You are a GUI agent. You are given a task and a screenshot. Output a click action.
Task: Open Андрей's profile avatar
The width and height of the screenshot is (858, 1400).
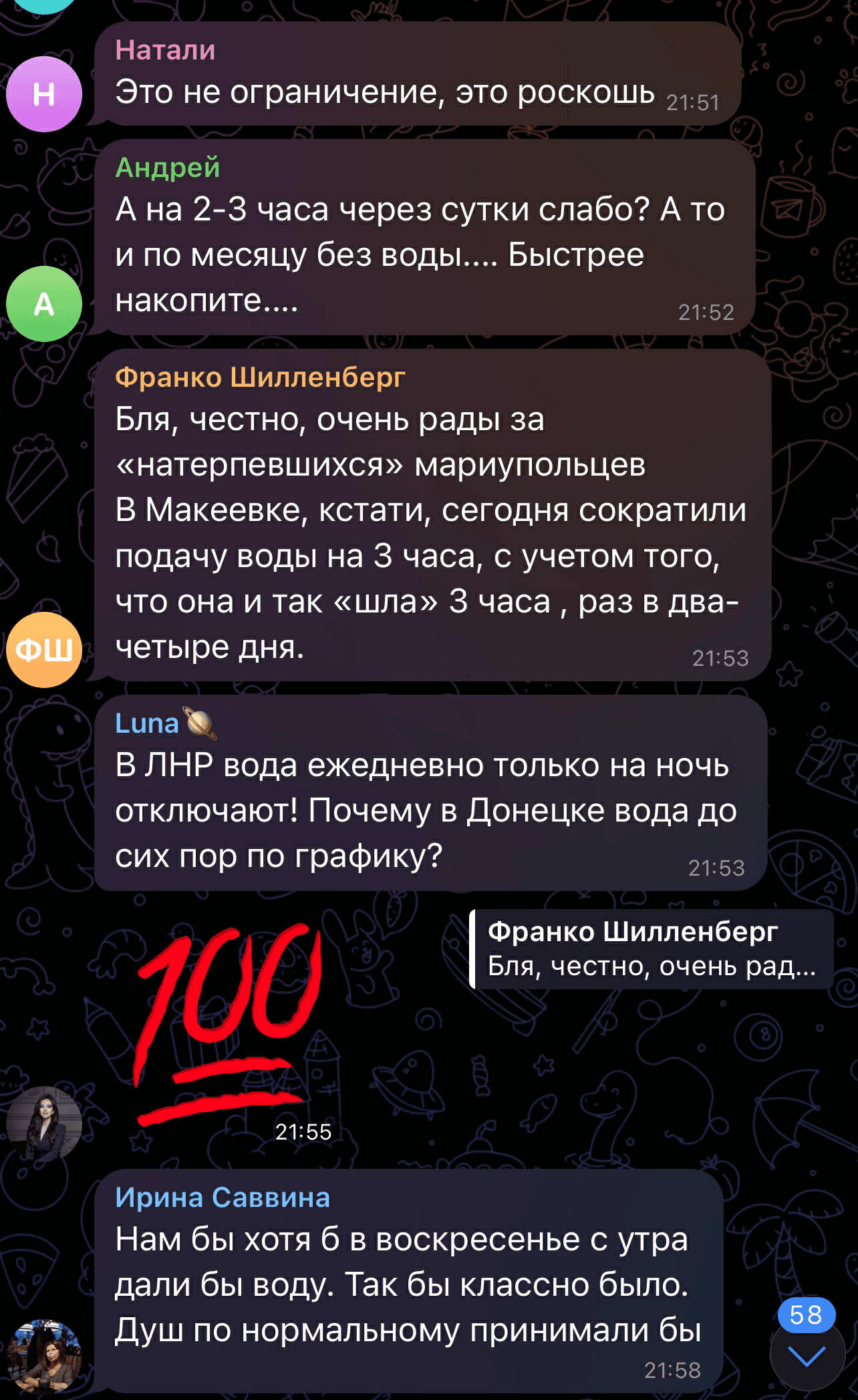(44, 304)
